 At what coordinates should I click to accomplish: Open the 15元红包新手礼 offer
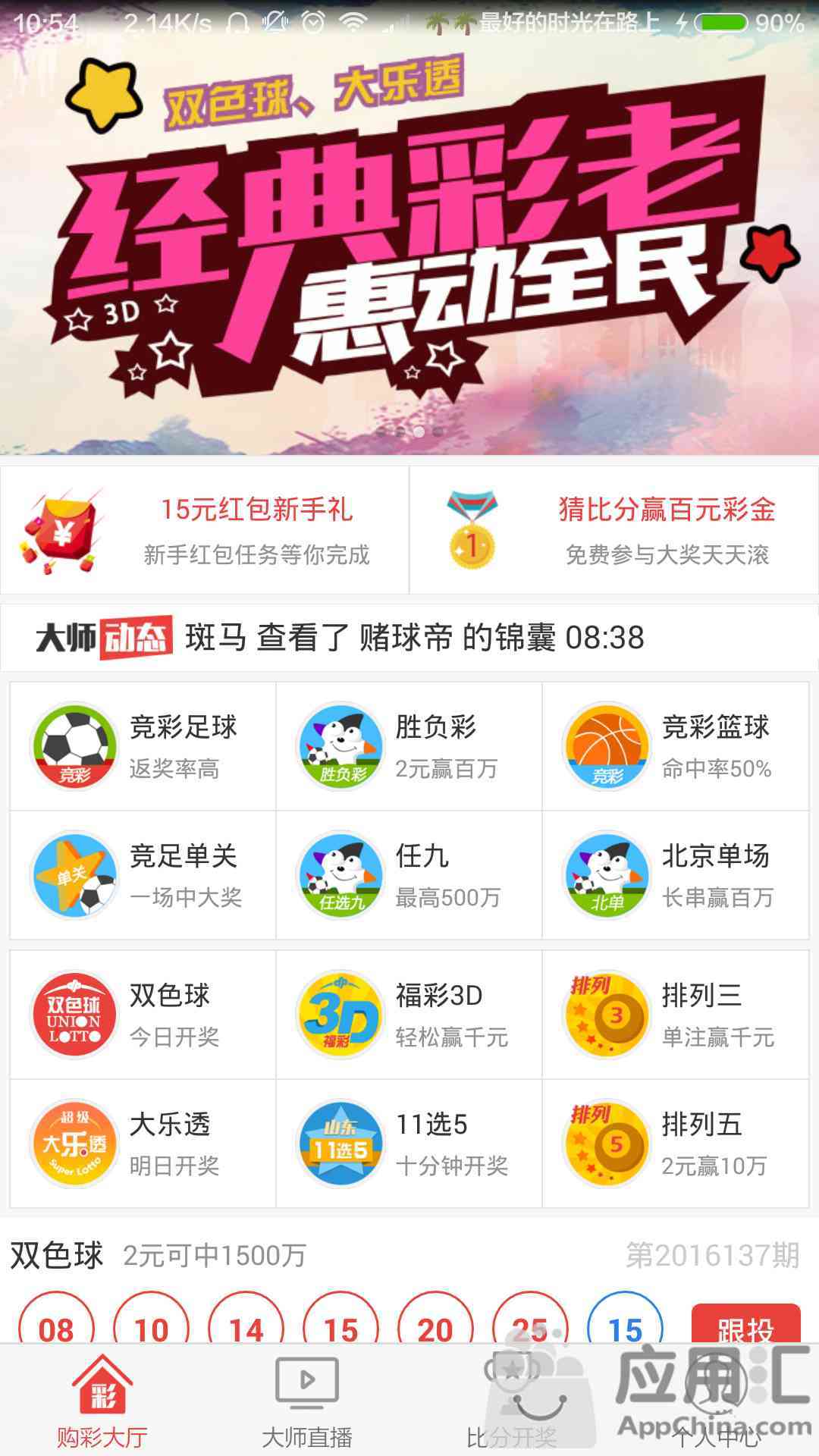click(x=205, y=530)
